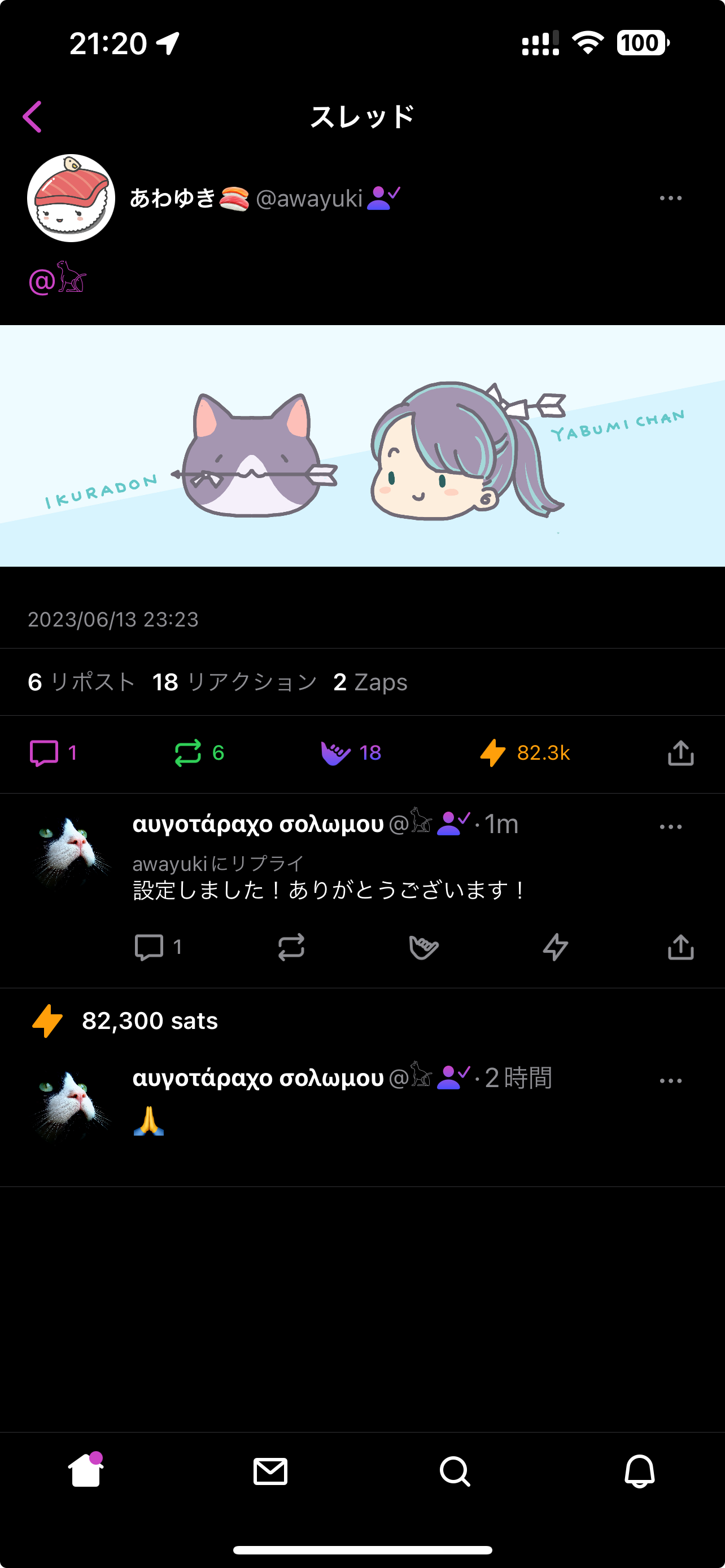Show the 2 Zaps list
The width and height of the screenshot is (725, 1568).
pyautogui.click(x=370, y=682)
